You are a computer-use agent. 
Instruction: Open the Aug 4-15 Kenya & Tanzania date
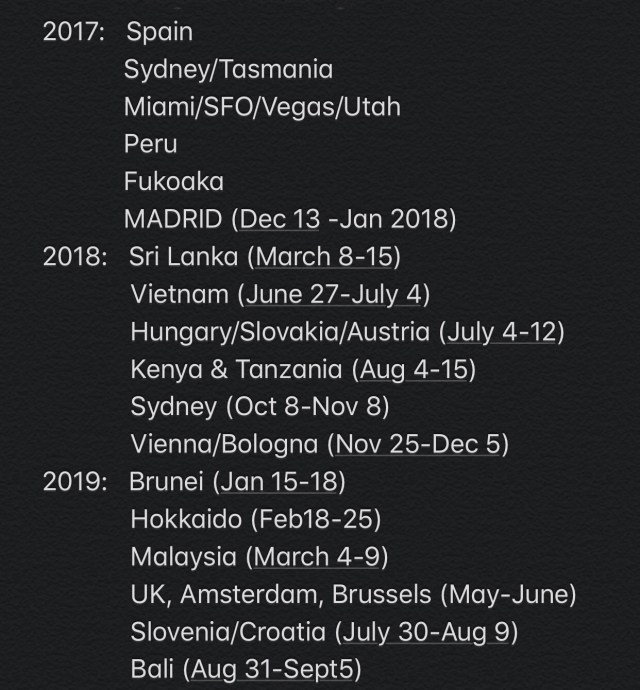click(x=413, y=370)
